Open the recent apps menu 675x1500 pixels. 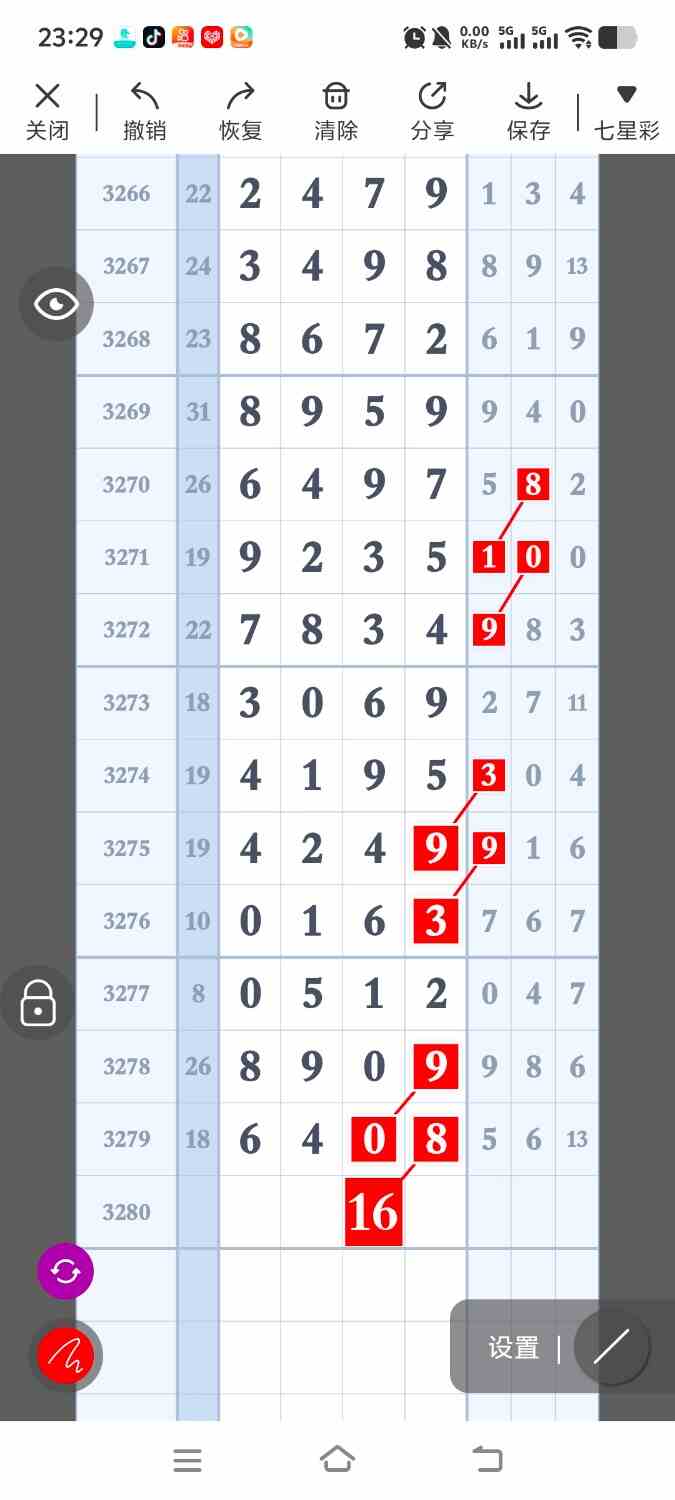click(187, 1460)
